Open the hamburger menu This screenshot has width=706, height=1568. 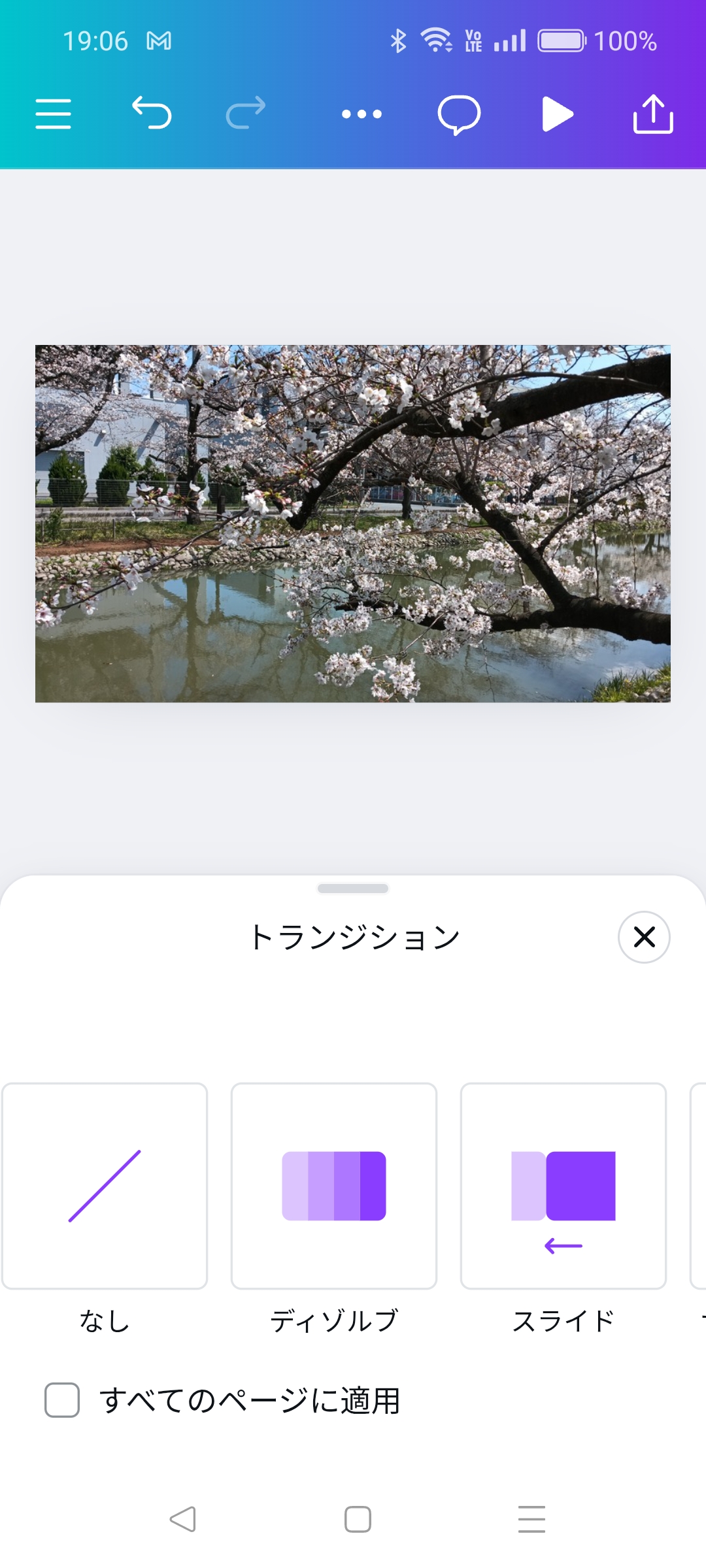pos(53,114)
